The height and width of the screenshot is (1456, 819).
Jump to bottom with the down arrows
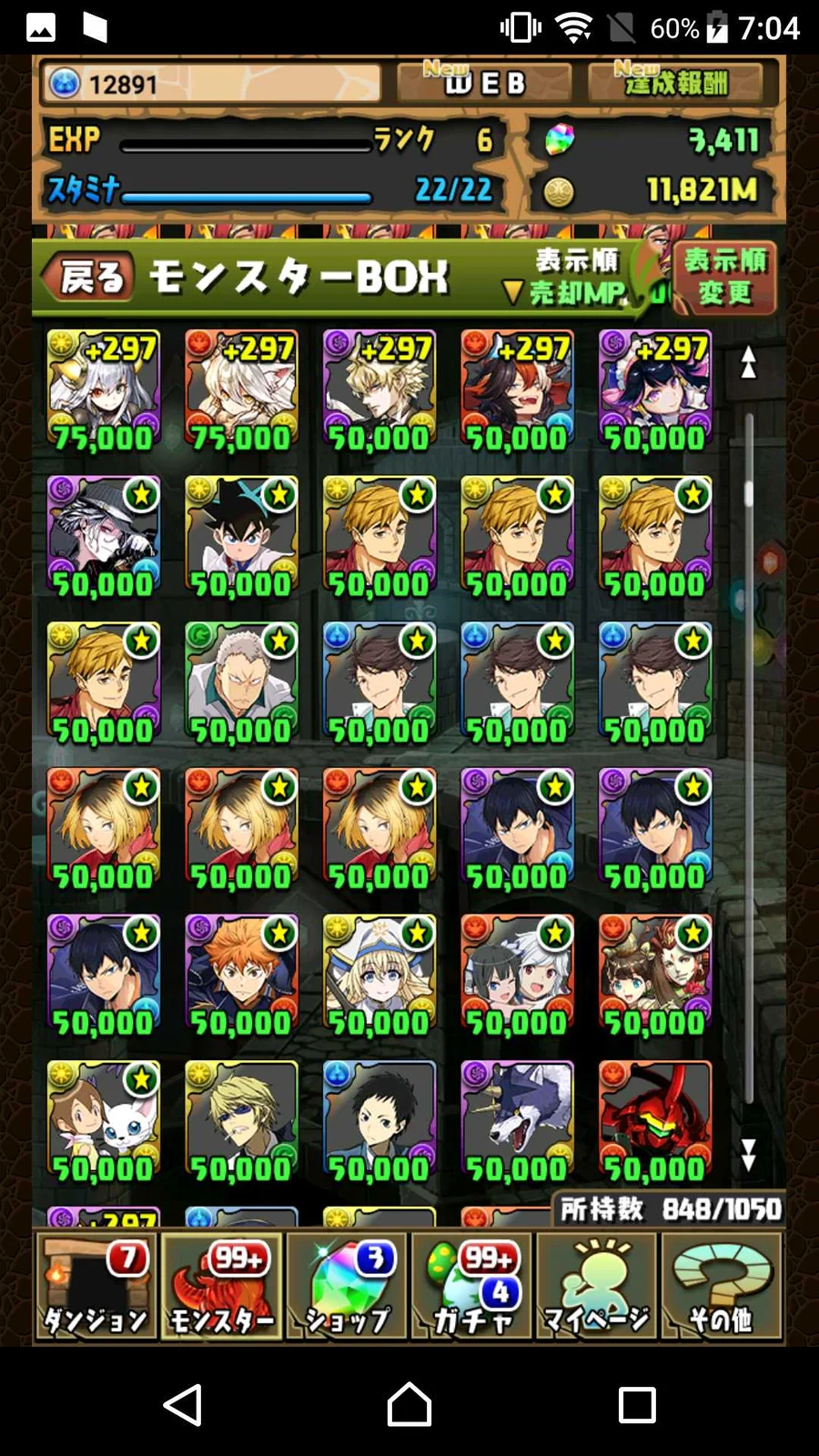point(748,1154)
